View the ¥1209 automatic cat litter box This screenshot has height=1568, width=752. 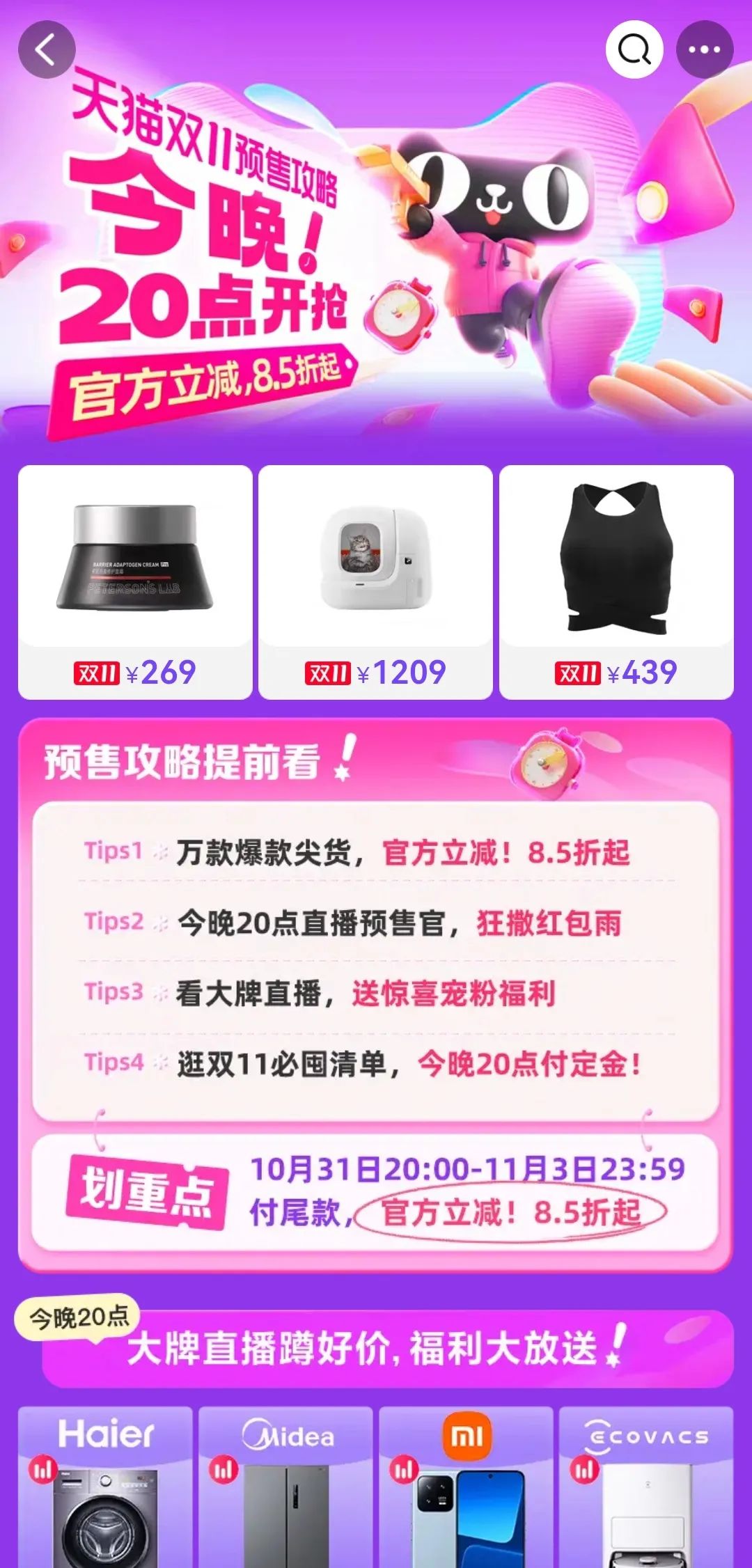coord(375,582)
